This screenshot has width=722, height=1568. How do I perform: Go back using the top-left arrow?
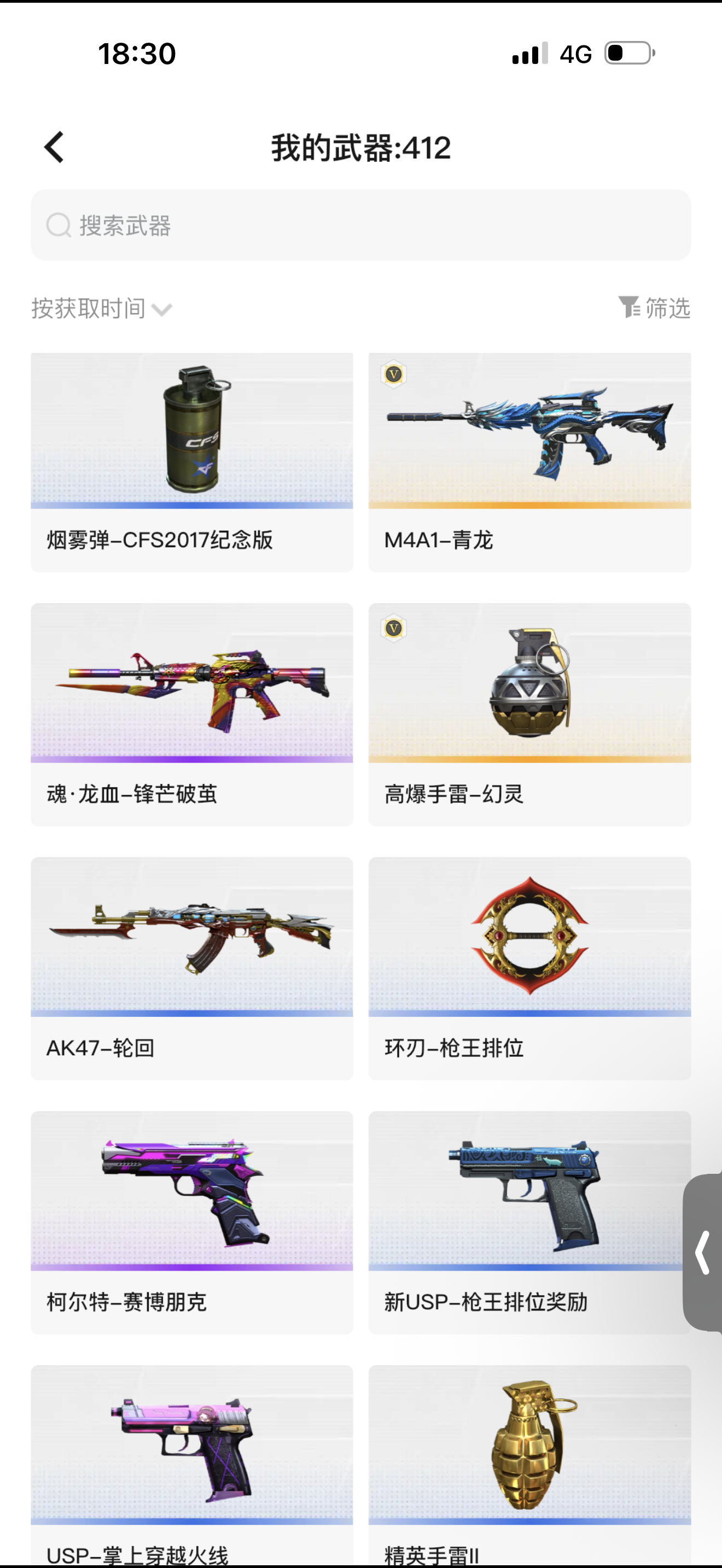(54, 147)
